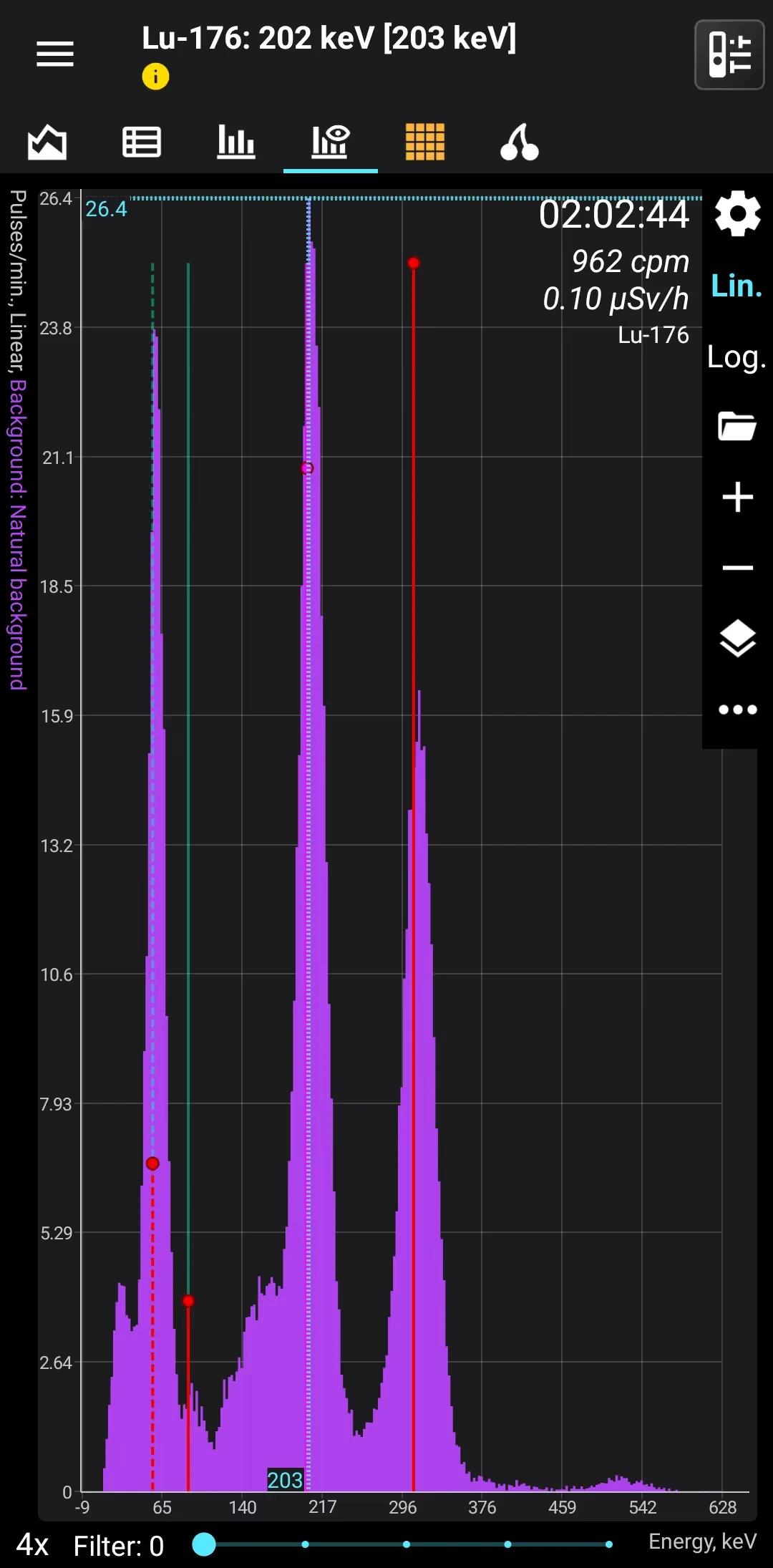Switch to the cherries food tab
Image resolution: width=773 pixels, height=1568 pixels.
pyautogui.click(x=520, y=142)
